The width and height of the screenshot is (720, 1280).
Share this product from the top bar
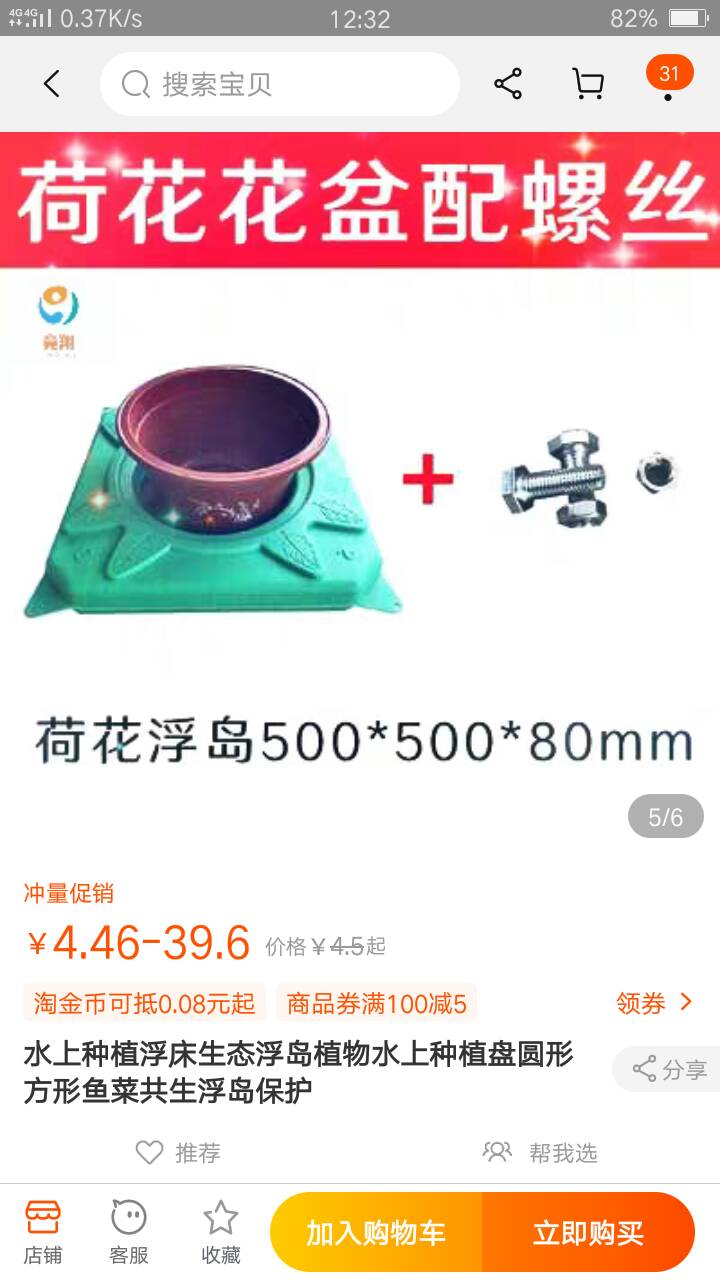pyautogui.click(x=508, y=84)
